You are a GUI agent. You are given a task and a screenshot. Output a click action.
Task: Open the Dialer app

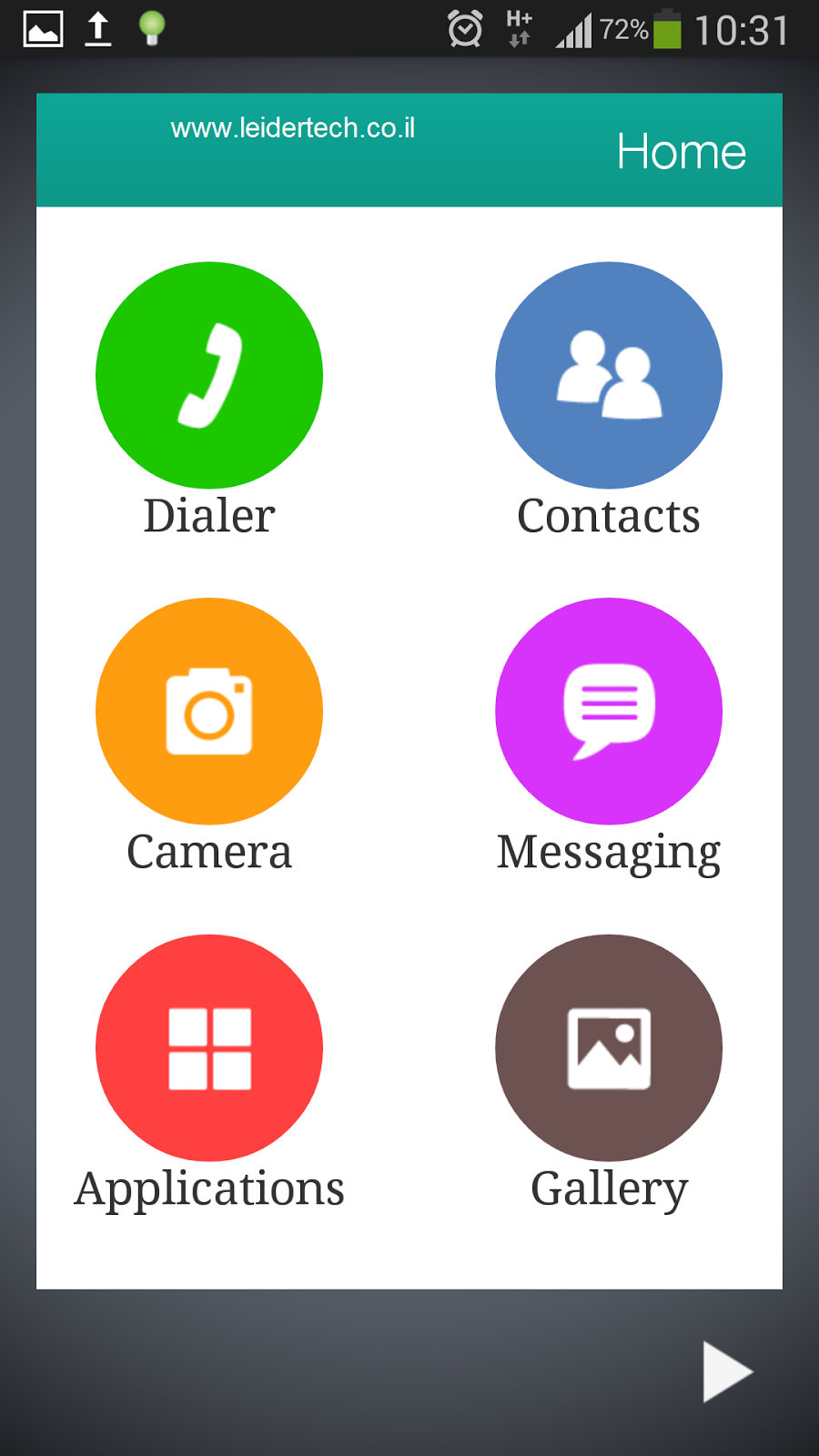209,375
